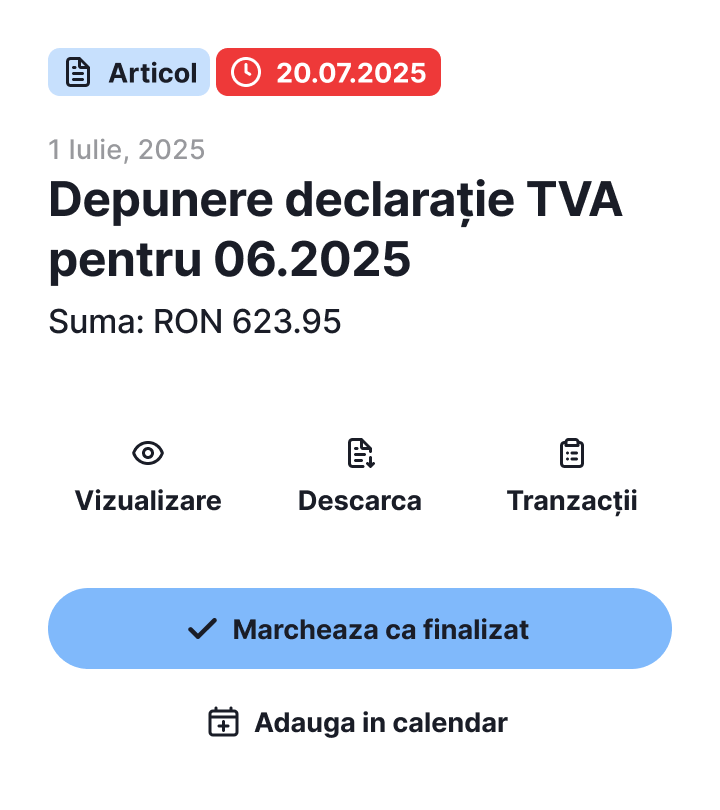Tap Marcheaza ca finalizat
The width and height of the screenshot is (720, 810).
pos(360,629)
